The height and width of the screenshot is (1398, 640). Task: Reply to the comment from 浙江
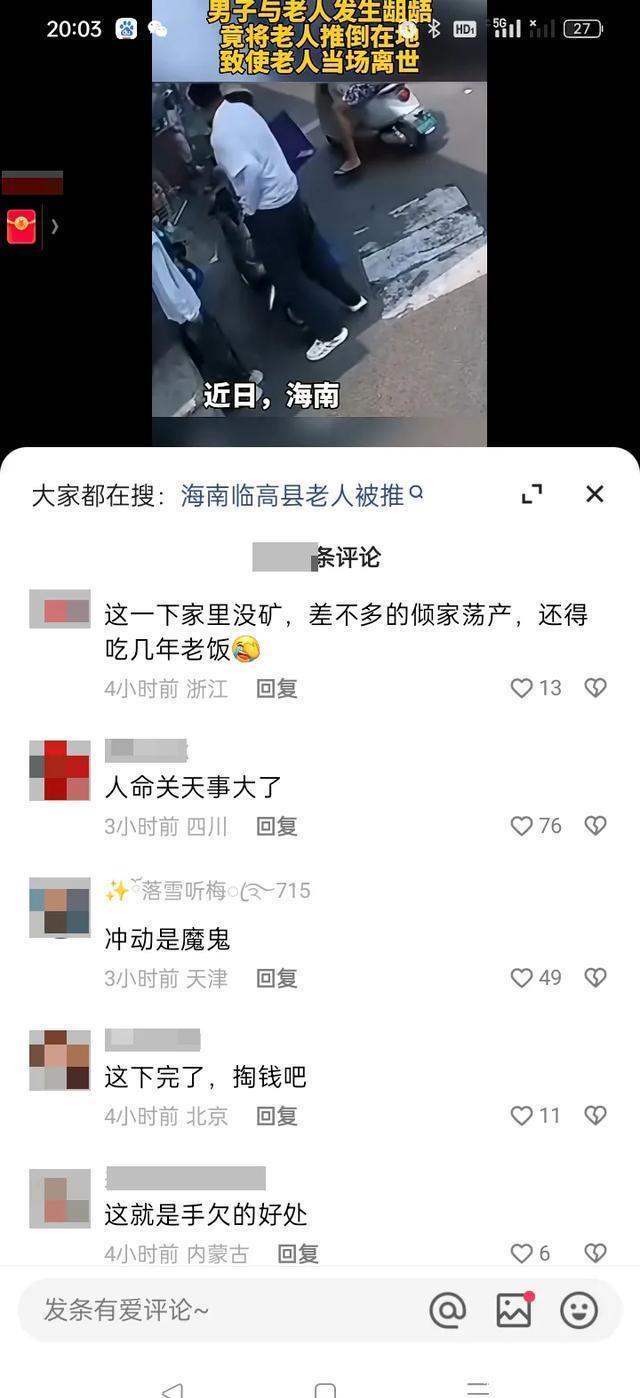click(277, 688)
